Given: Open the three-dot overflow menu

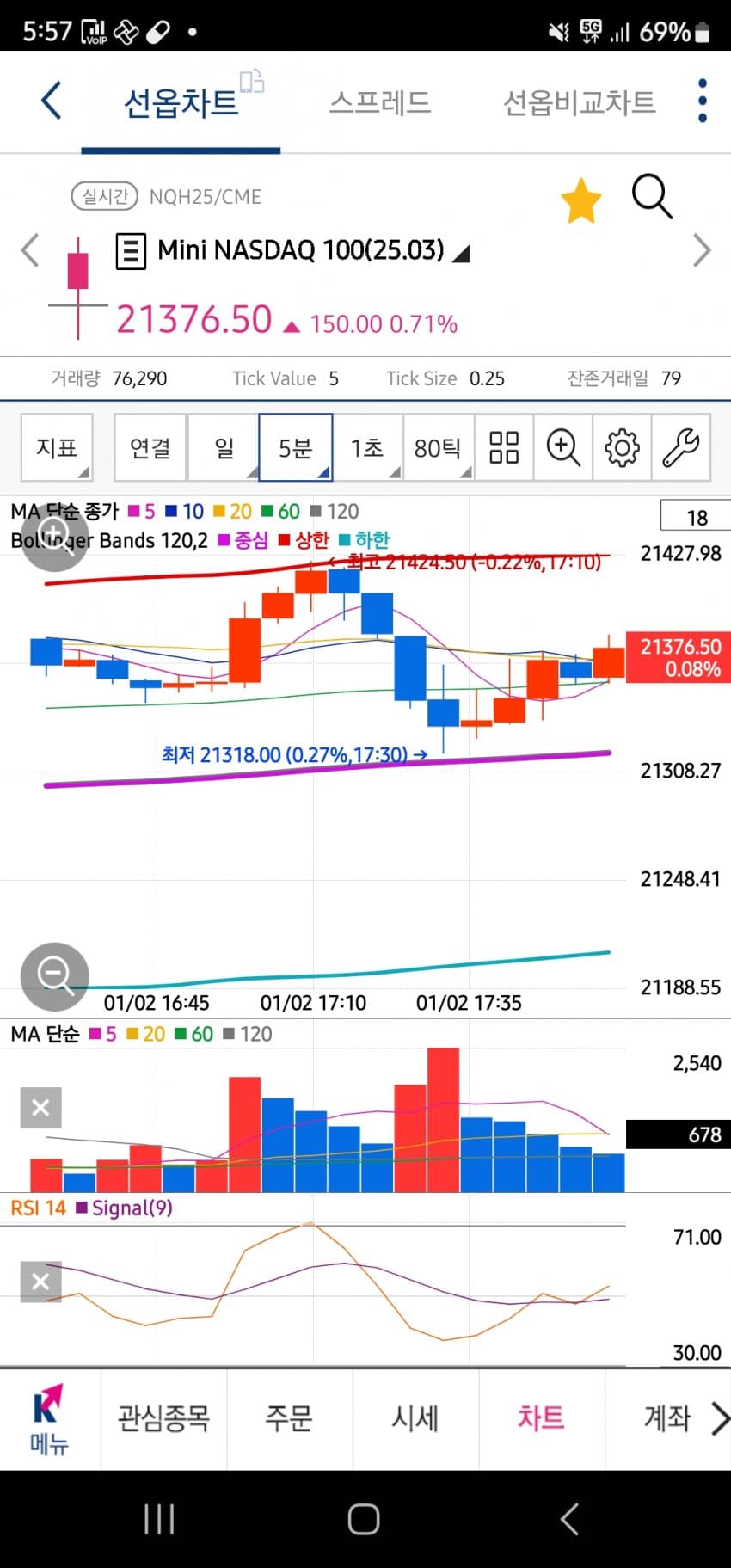Looking at the screenshot, I should [703, 101].
